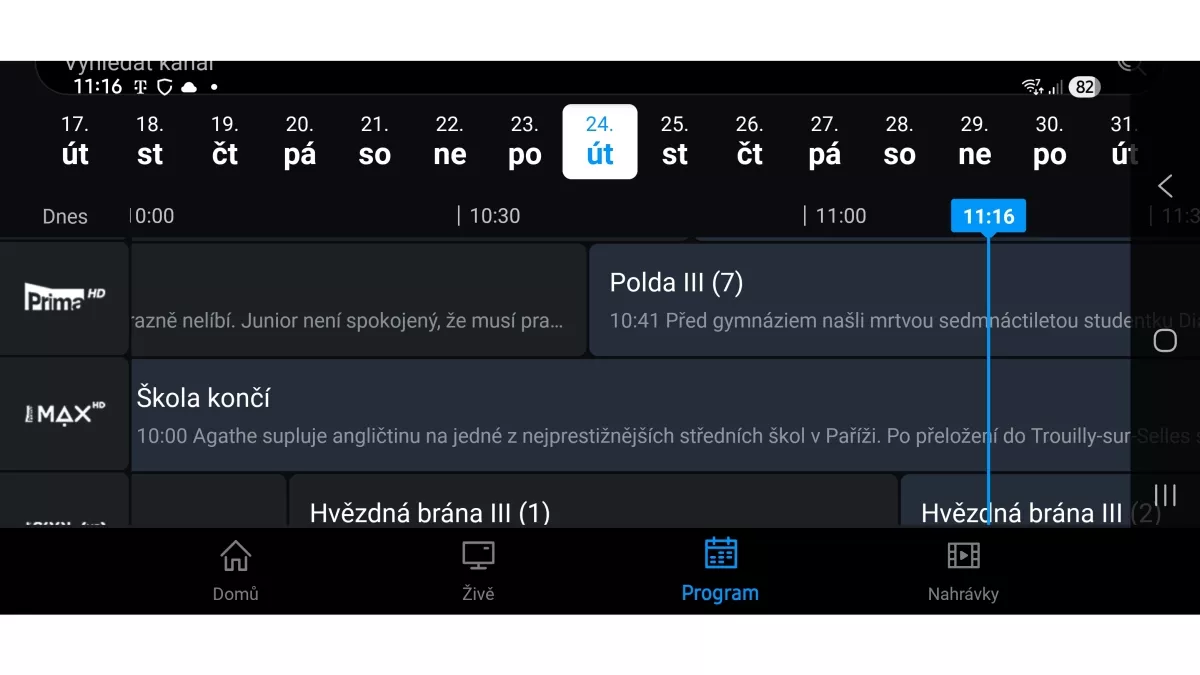Select Wednesday the 18th in date strip
This screenshot has height=675, width=1200.
point(150,141)
